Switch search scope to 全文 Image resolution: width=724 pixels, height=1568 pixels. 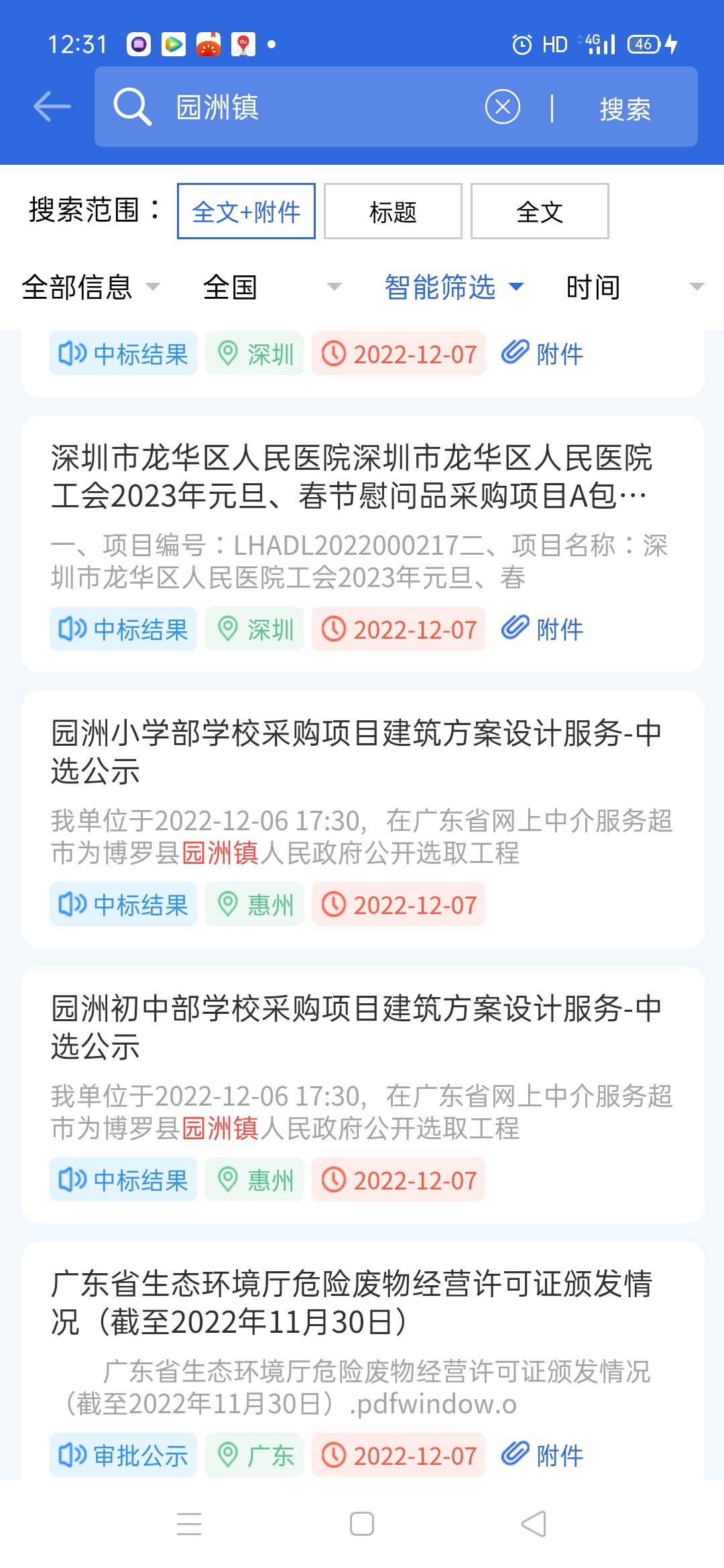coord(540,212)
